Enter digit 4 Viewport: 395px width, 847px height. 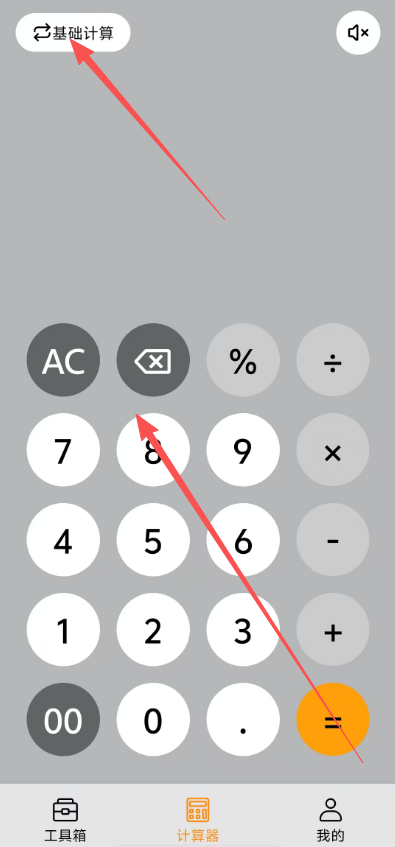pos(63,540)
